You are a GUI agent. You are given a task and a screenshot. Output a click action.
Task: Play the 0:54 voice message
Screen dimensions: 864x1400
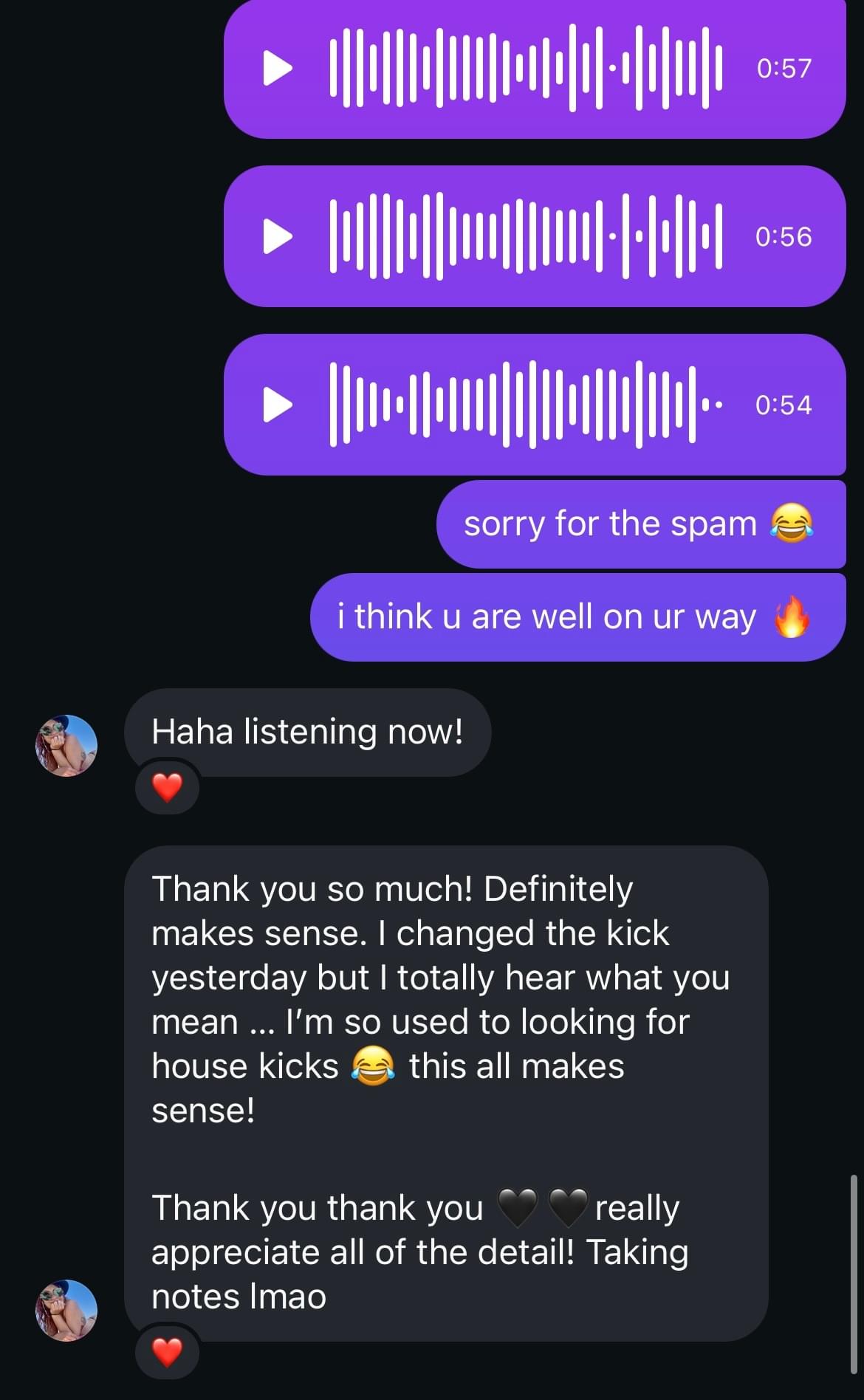278,405
